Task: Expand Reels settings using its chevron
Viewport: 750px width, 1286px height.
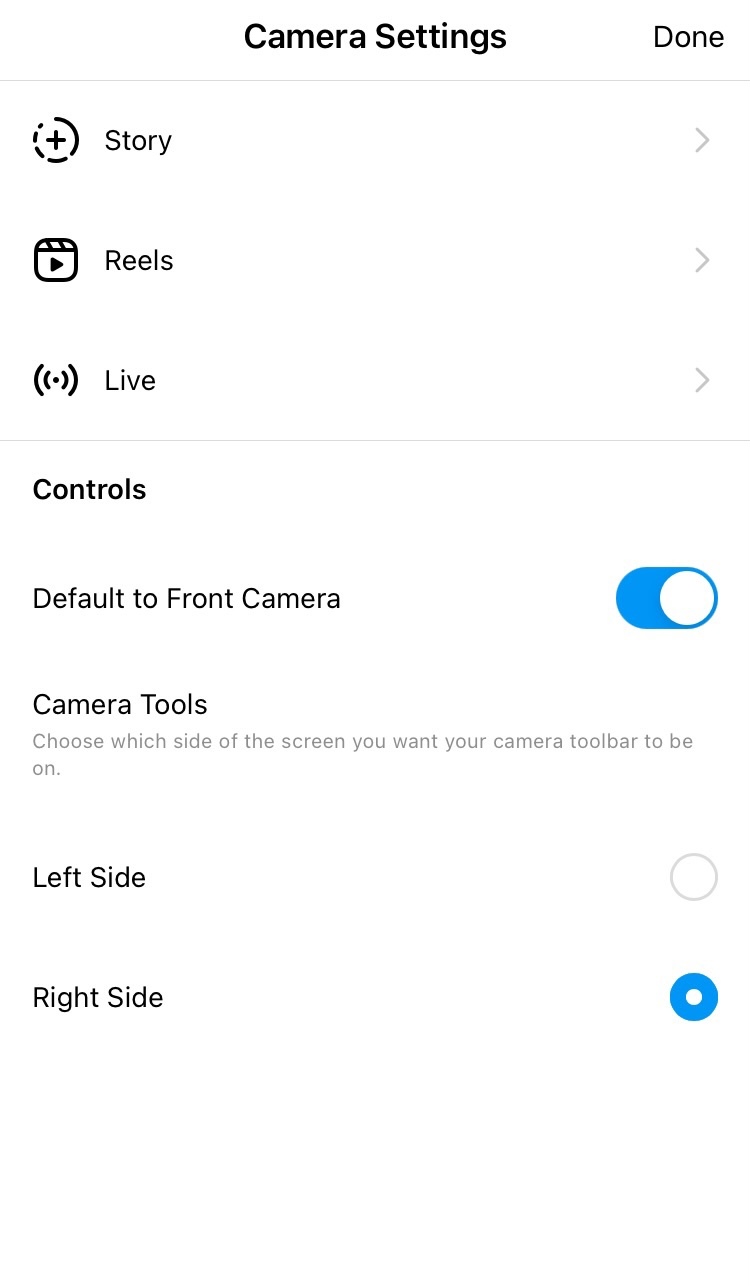Action: click(x=701, y=260)
